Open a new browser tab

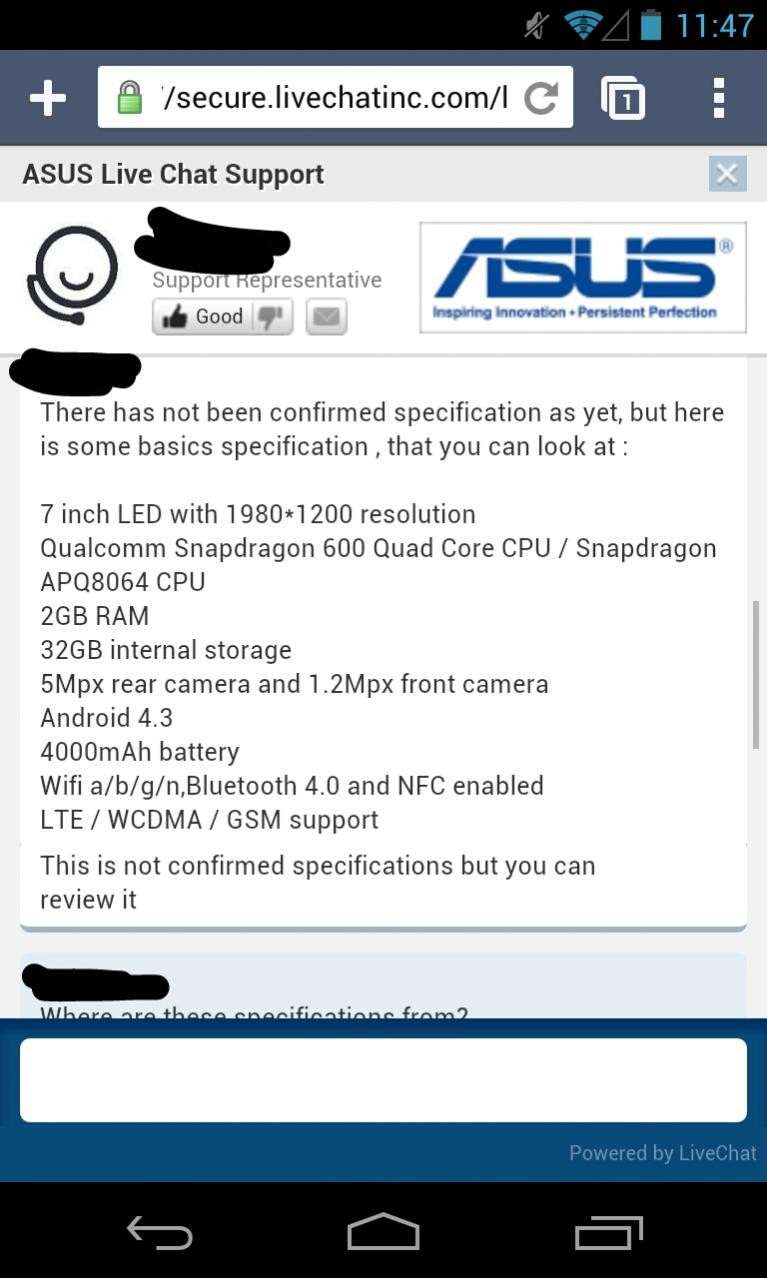point(47,98)
